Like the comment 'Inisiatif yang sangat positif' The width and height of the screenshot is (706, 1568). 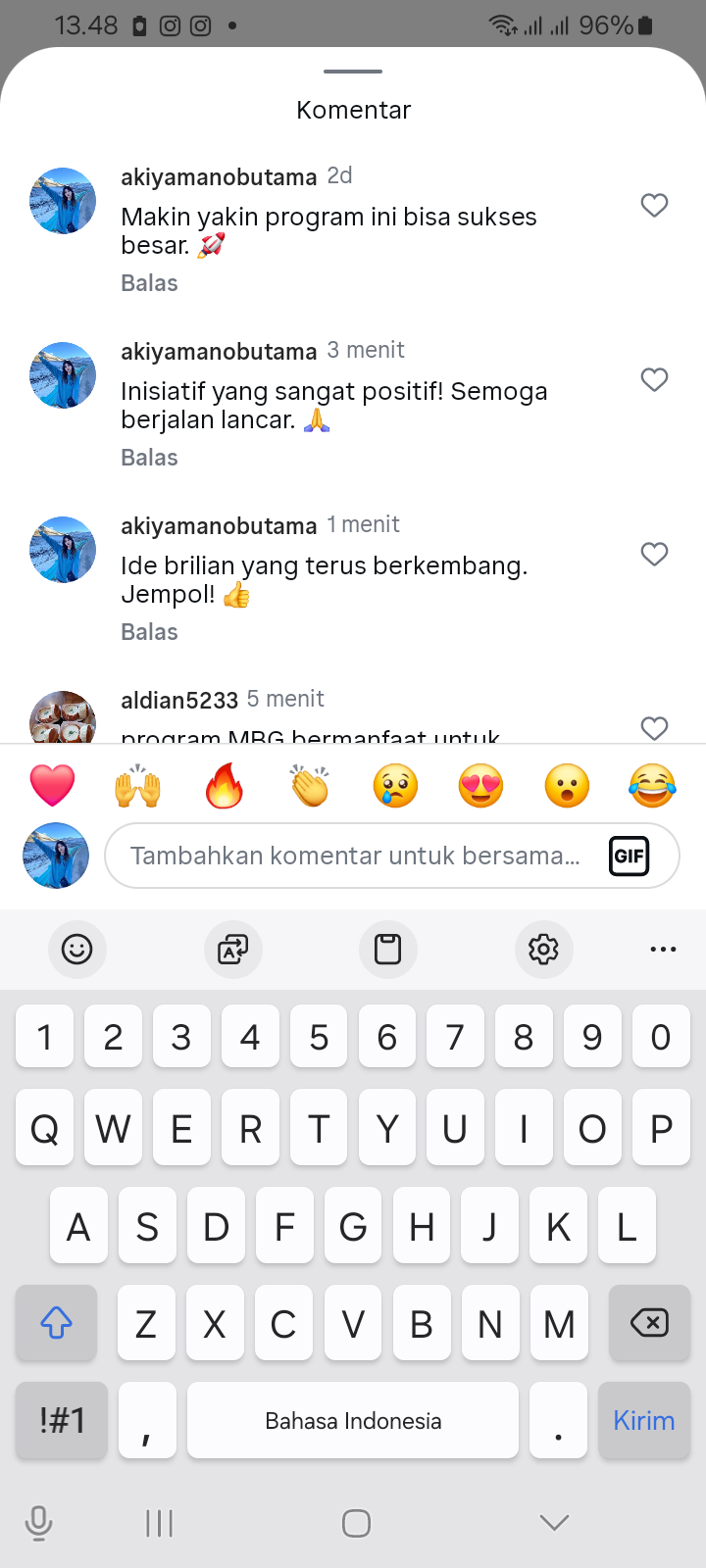coord(654,379)
